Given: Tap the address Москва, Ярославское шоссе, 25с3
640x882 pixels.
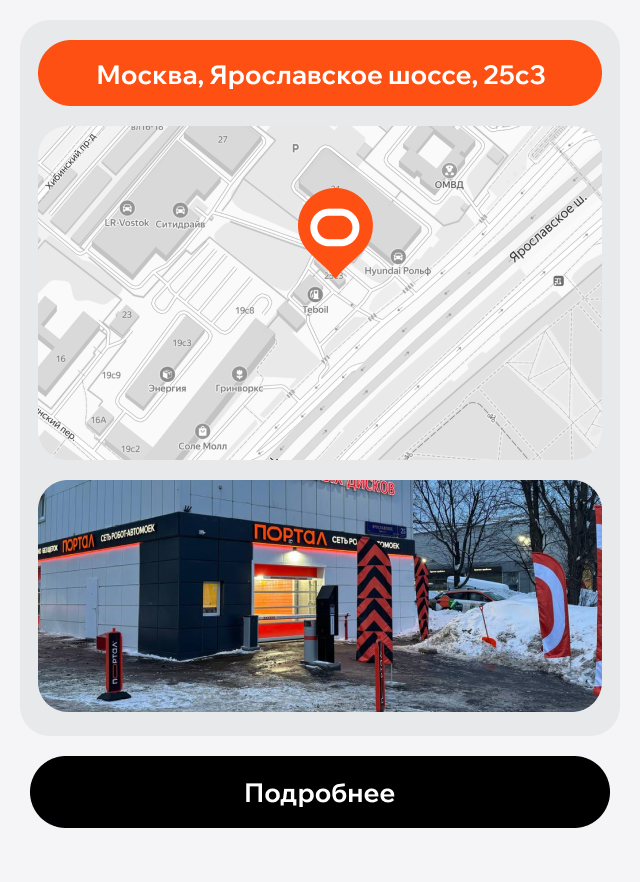Looking at the screenshot, I should coord(320,74).
